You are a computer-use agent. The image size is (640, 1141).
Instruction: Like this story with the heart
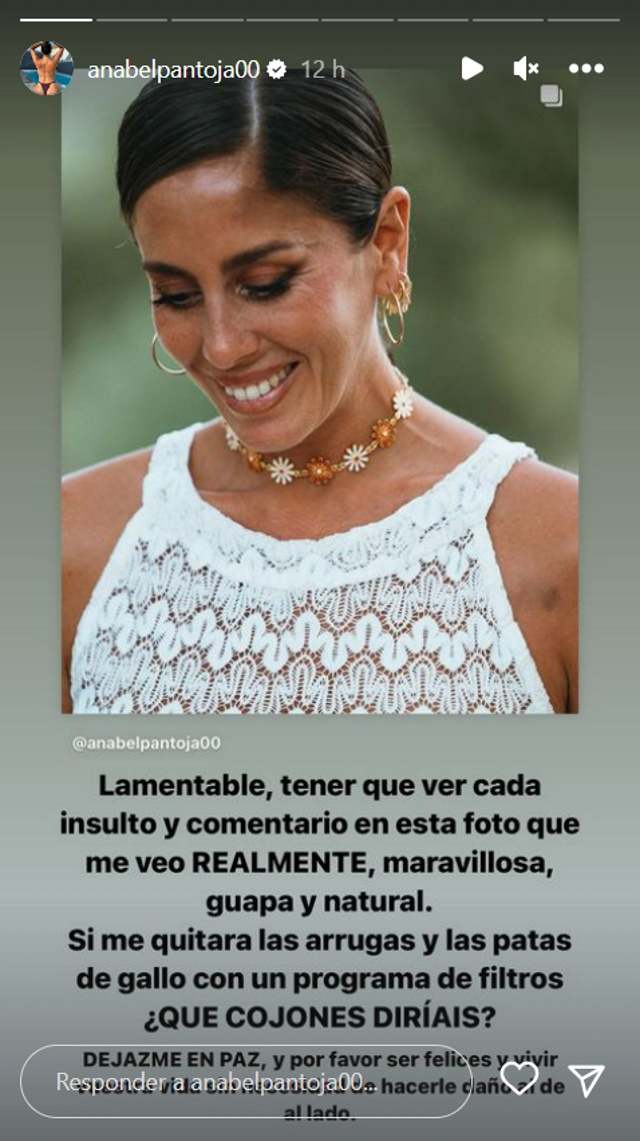coord(518,1078)
